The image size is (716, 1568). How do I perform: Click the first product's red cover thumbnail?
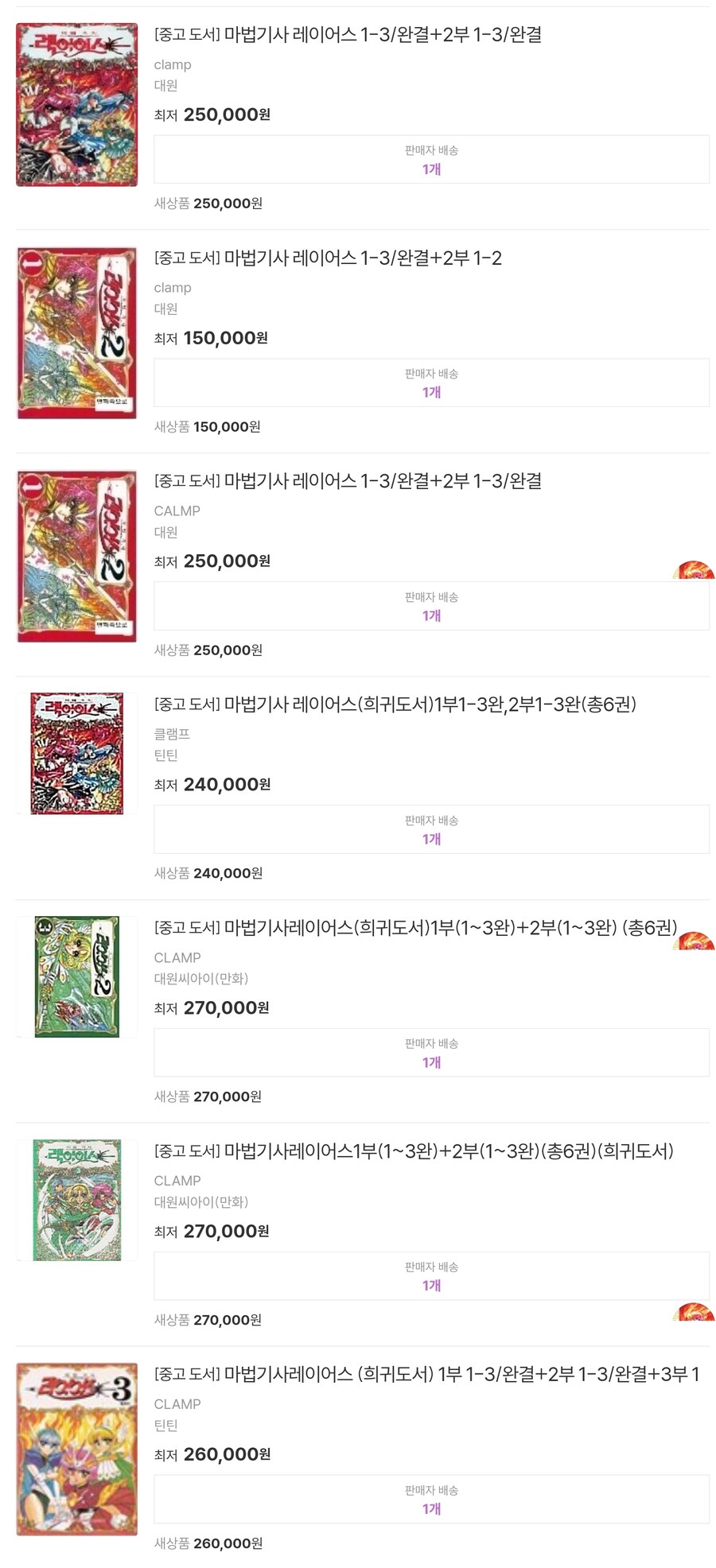(x=76, y=103)
